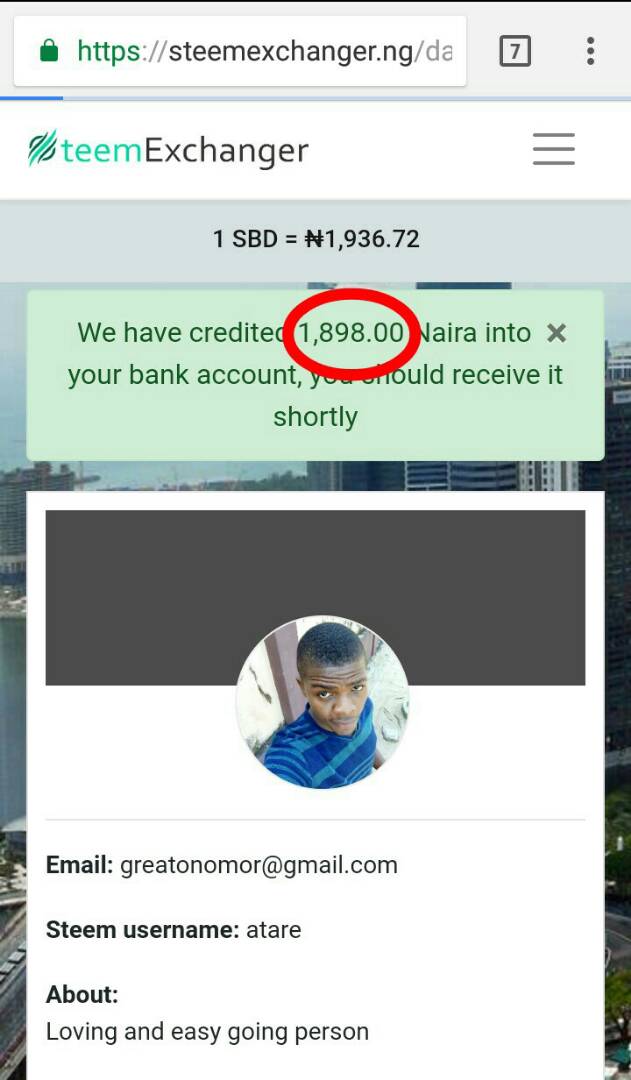Image resolution: width=631 pixels, height=1080 pixels.
Task: Go to SteemExchanger home via logo
Action: (x=168, y=150)
